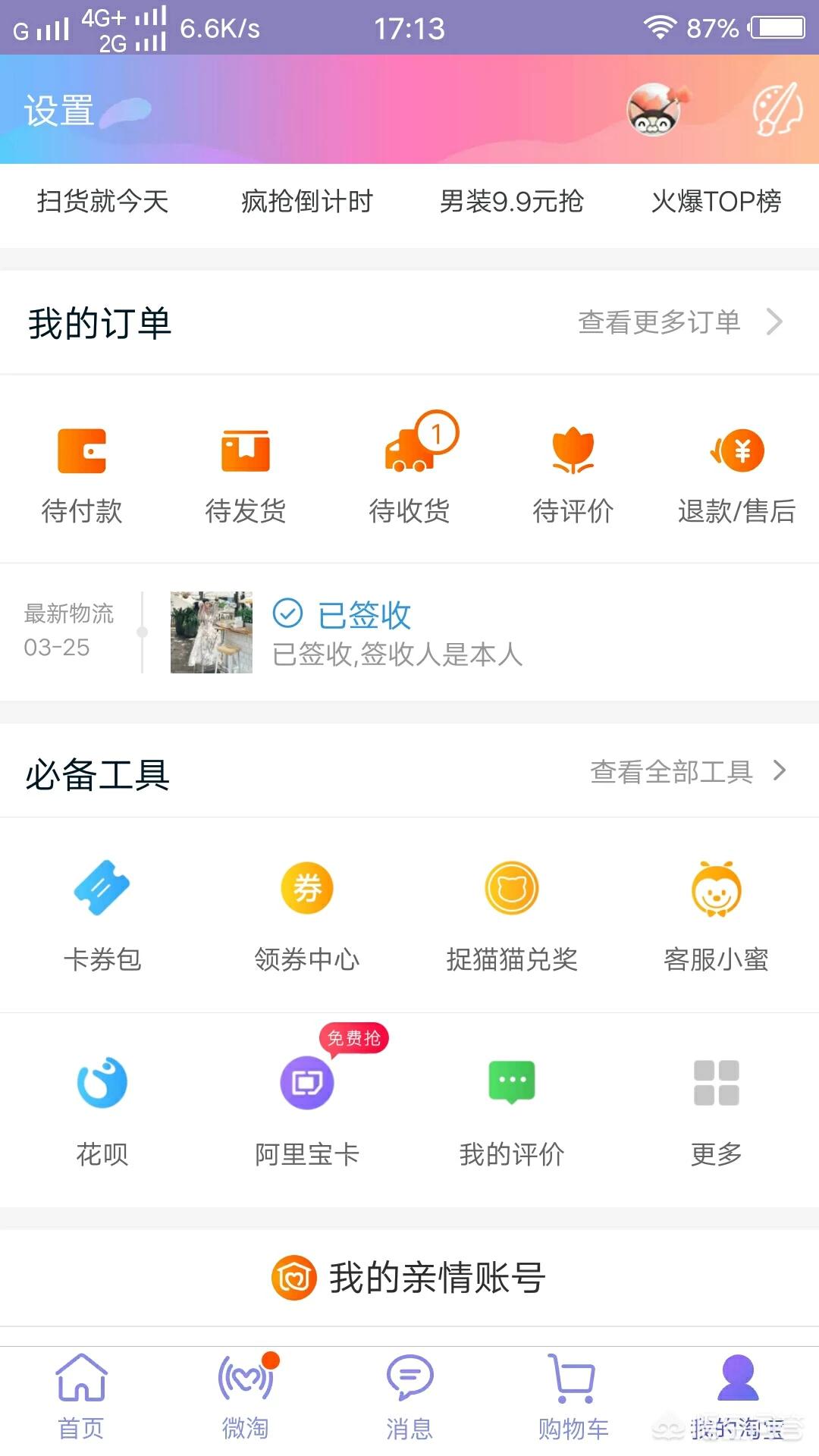Screen dimensions: 819x1456
Task: Open the 客服小蜜 customer service bee icon
Action: [x=716, y=887]
